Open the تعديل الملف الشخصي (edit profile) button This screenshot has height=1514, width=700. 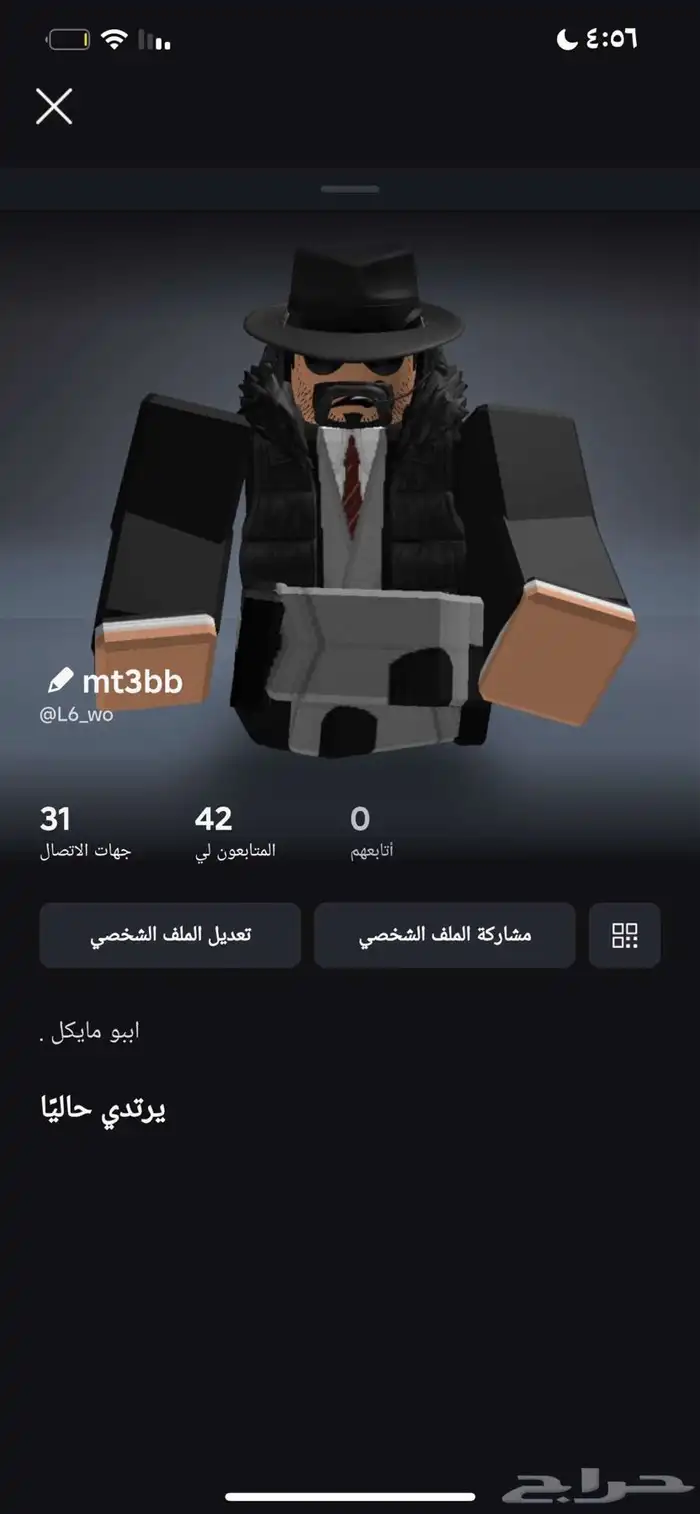coord(170,935)
